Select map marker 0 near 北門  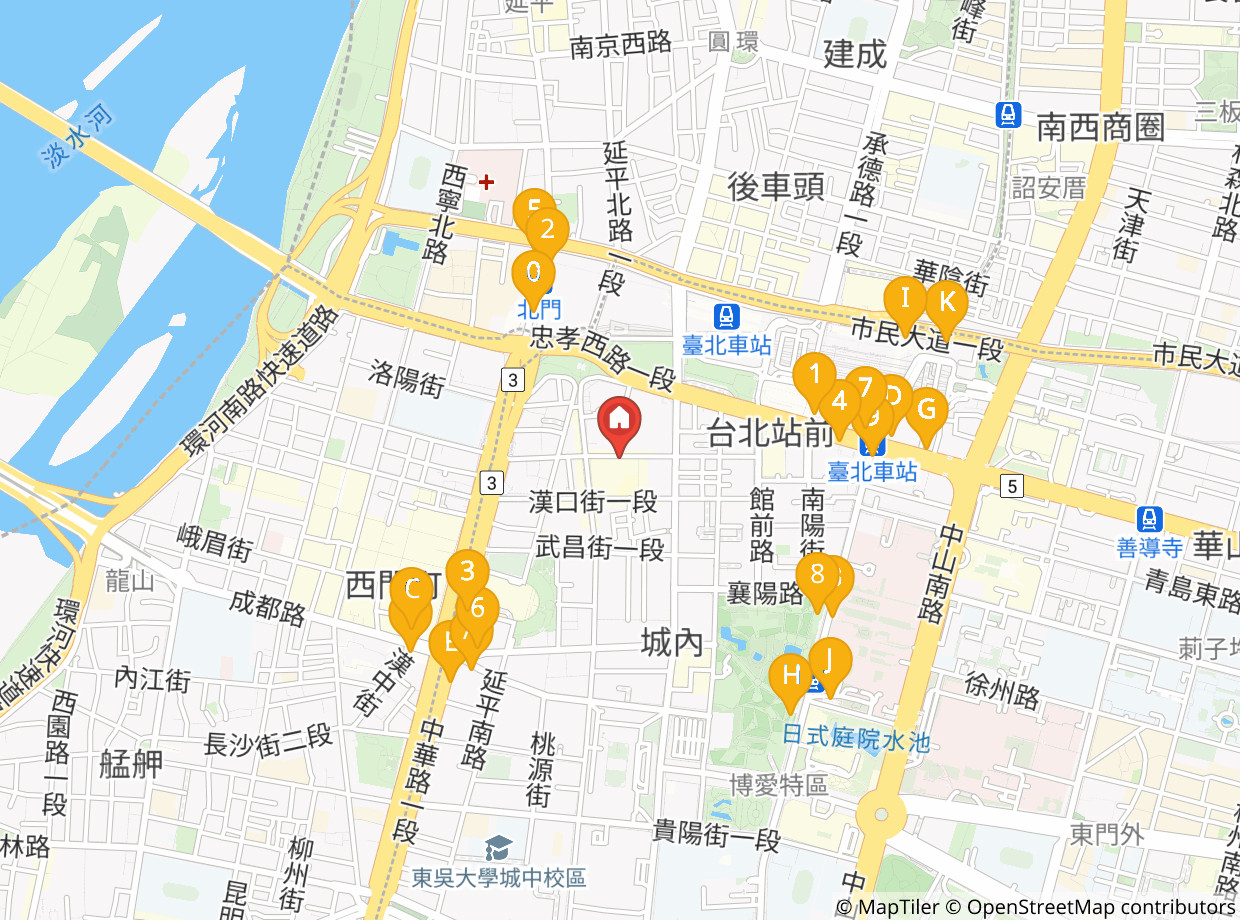click(x=533, y=273)
